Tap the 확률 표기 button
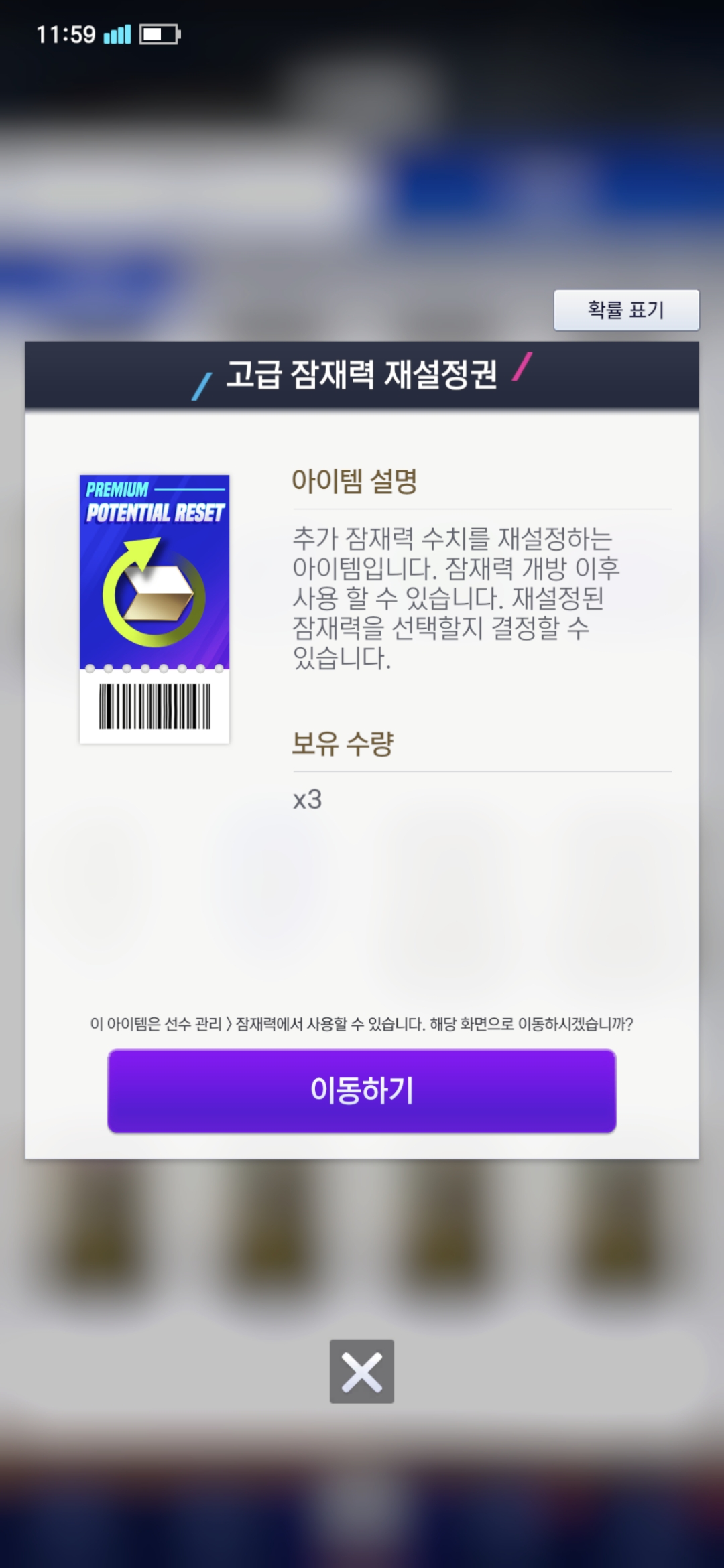724x1568 pixels. point(626,310)
